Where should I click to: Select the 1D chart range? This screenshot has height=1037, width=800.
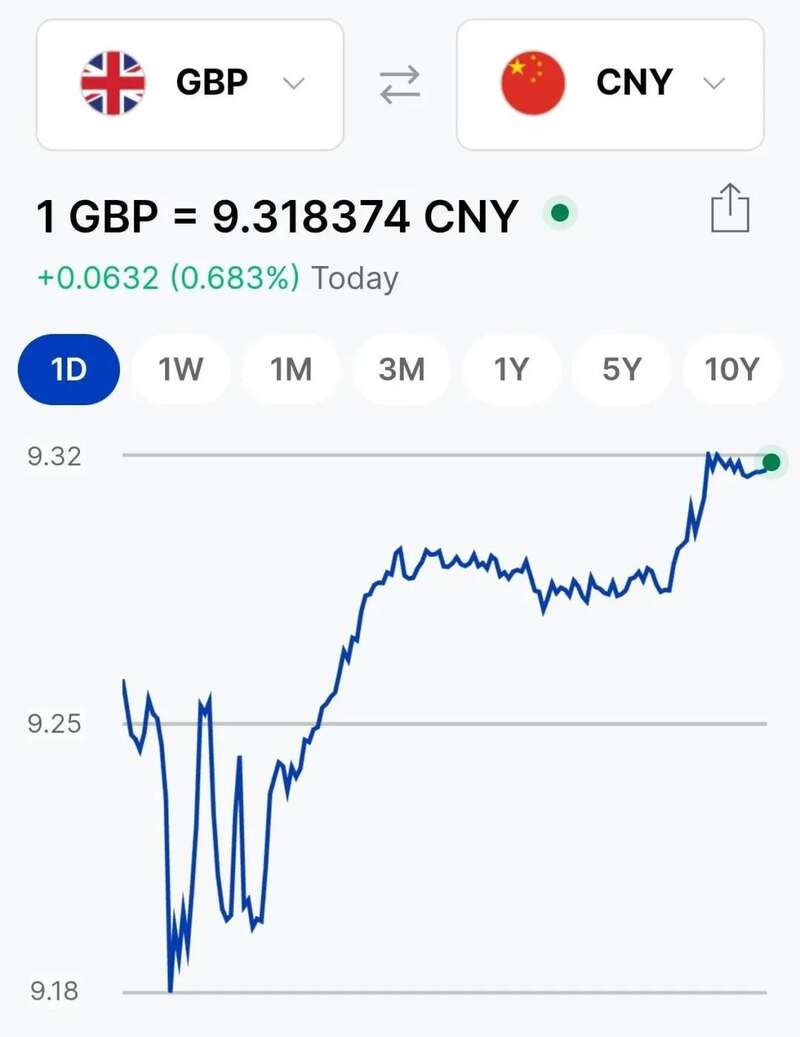tap(69, 370)
